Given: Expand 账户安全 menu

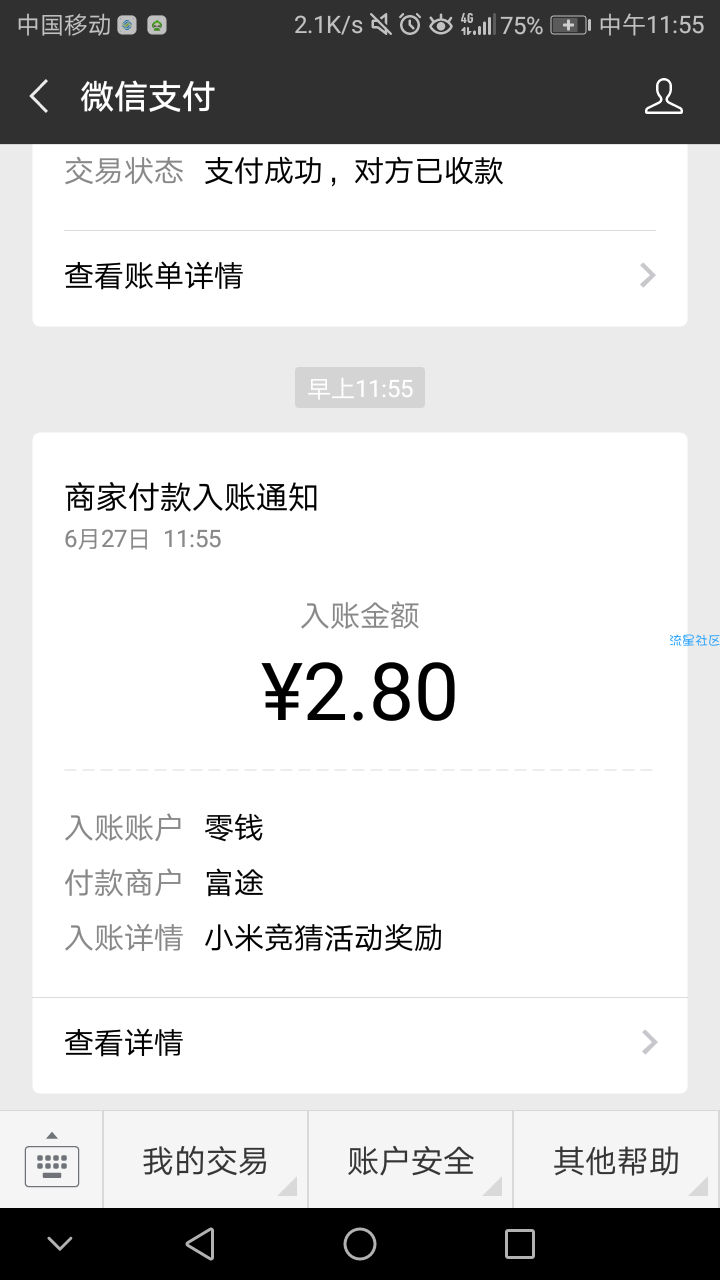Looking at the screenshot, I should 410,1160.
